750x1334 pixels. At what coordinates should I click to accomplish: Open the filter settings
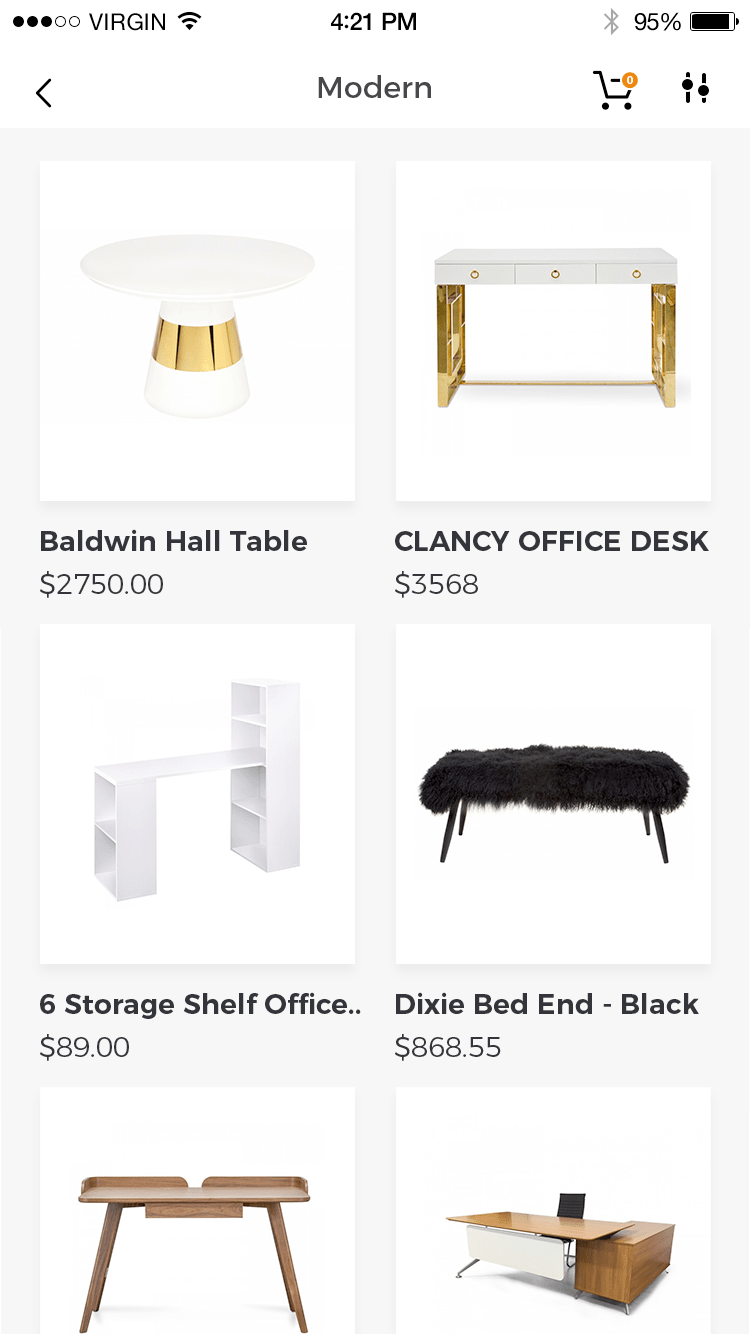[695, 89]
